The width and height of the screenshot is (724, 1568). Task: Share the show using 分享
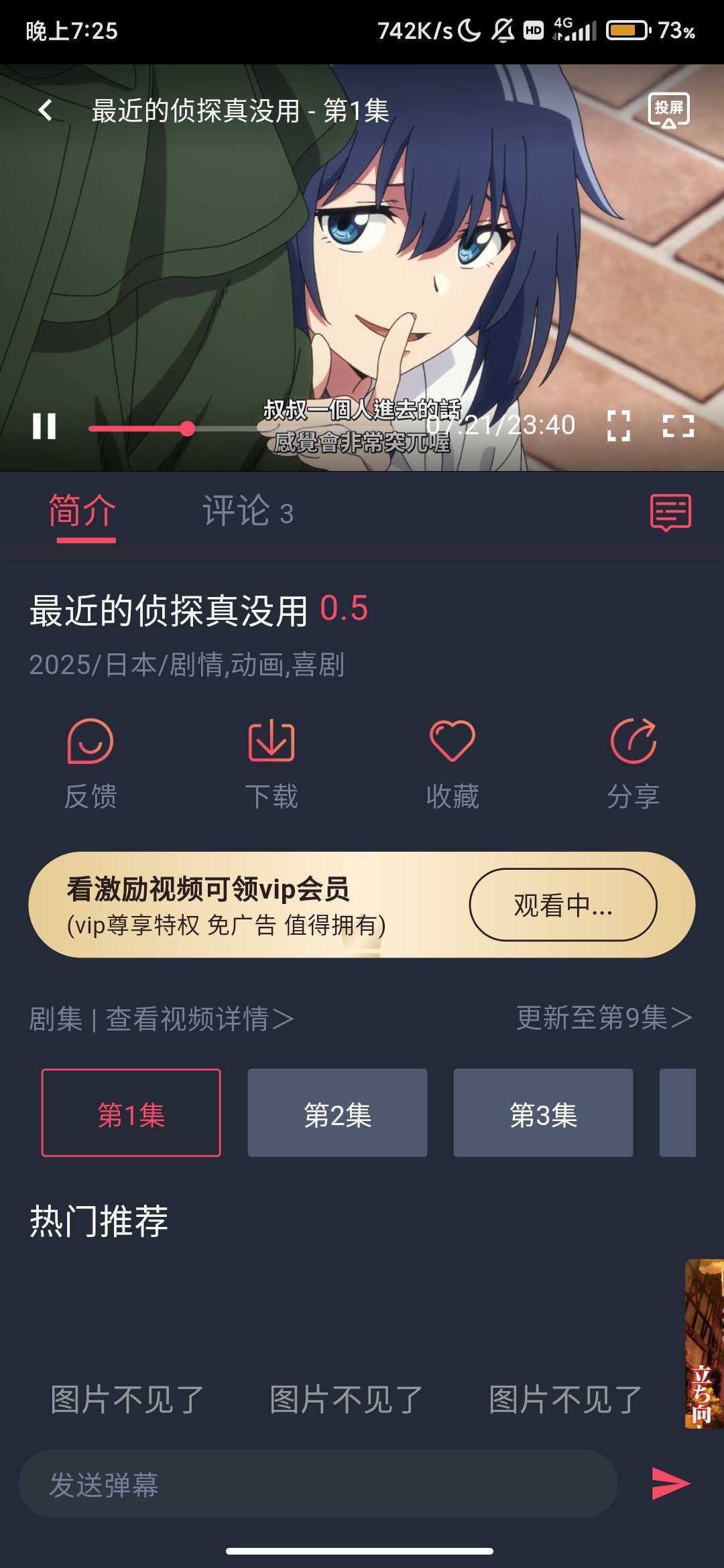633,764
